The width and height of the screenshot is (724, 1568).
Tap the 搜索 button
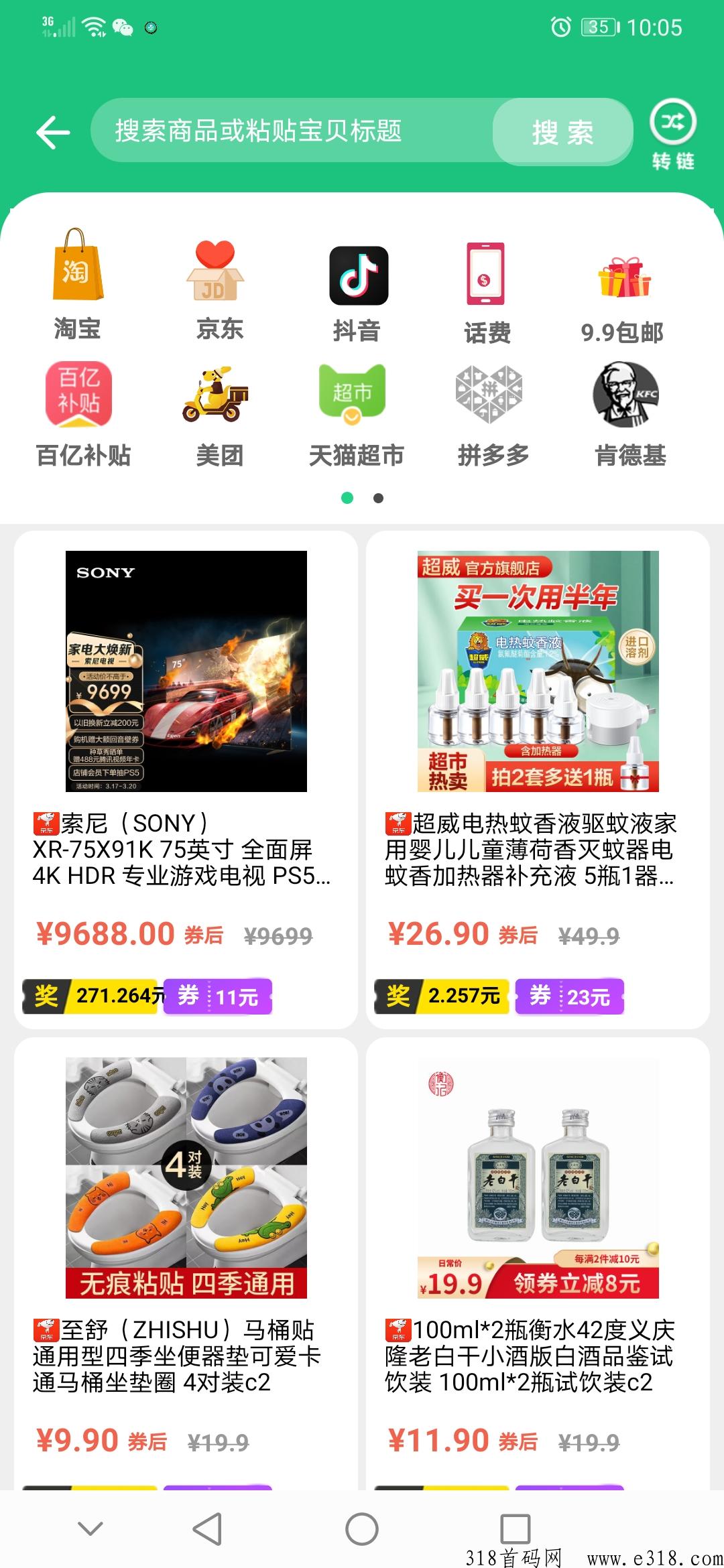(562, 132)
